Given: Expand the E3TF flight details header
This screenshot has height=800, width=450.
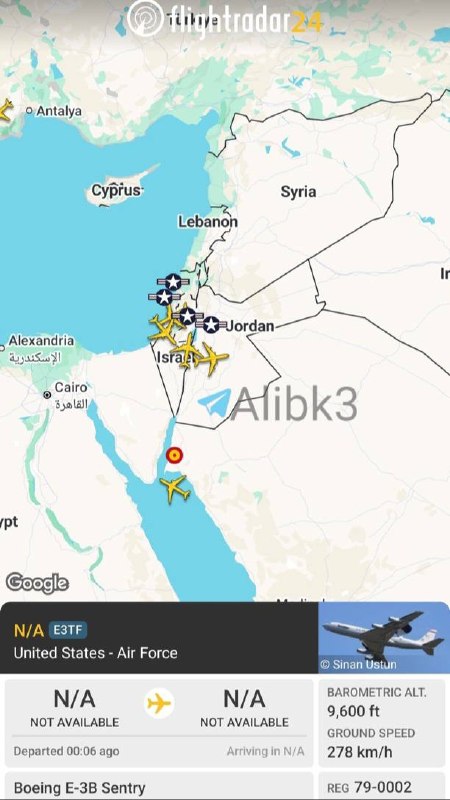Looking at the screenshot, I should [x=159, y=637].
